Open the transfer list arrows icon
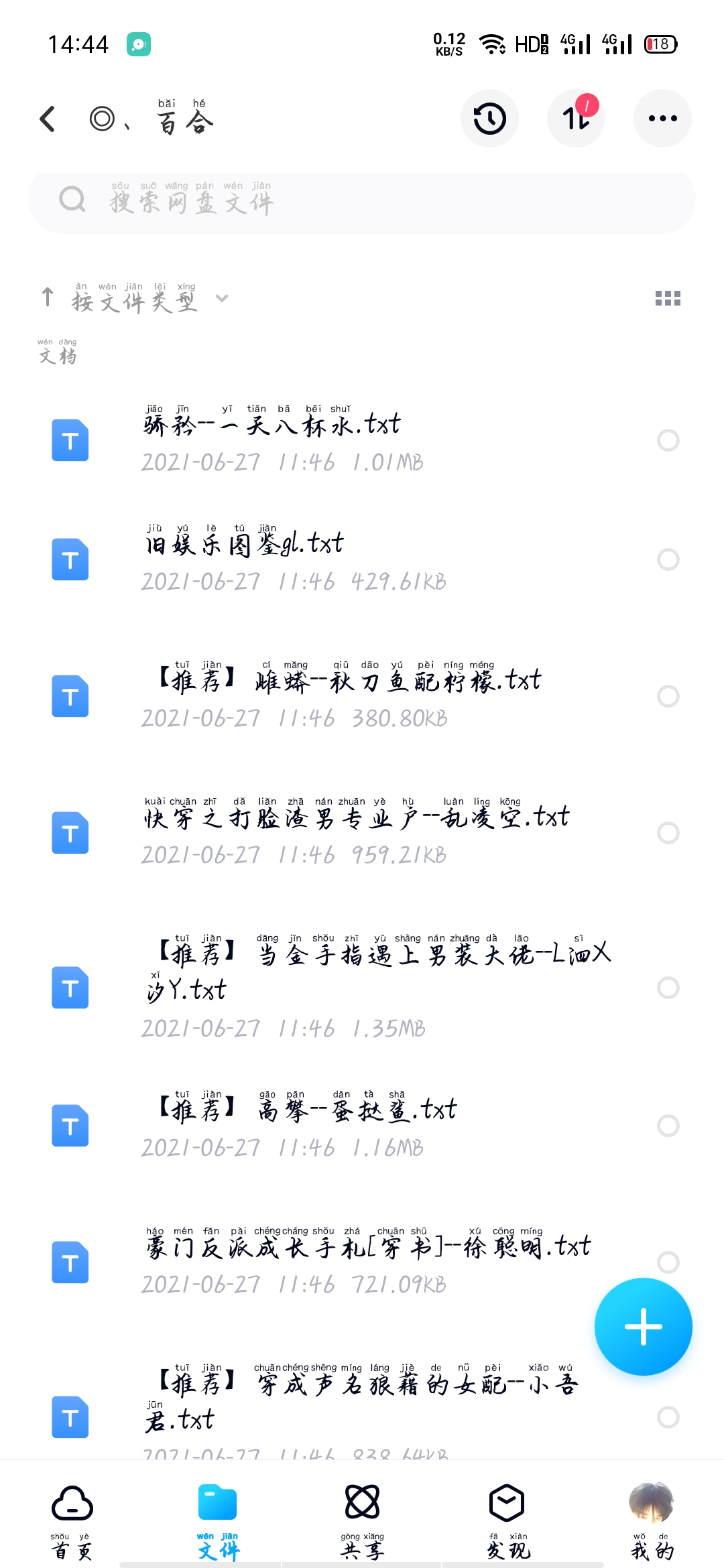The height and width of the screenshot is (1568, 724). pyautogui.click(x=577, y=119)
